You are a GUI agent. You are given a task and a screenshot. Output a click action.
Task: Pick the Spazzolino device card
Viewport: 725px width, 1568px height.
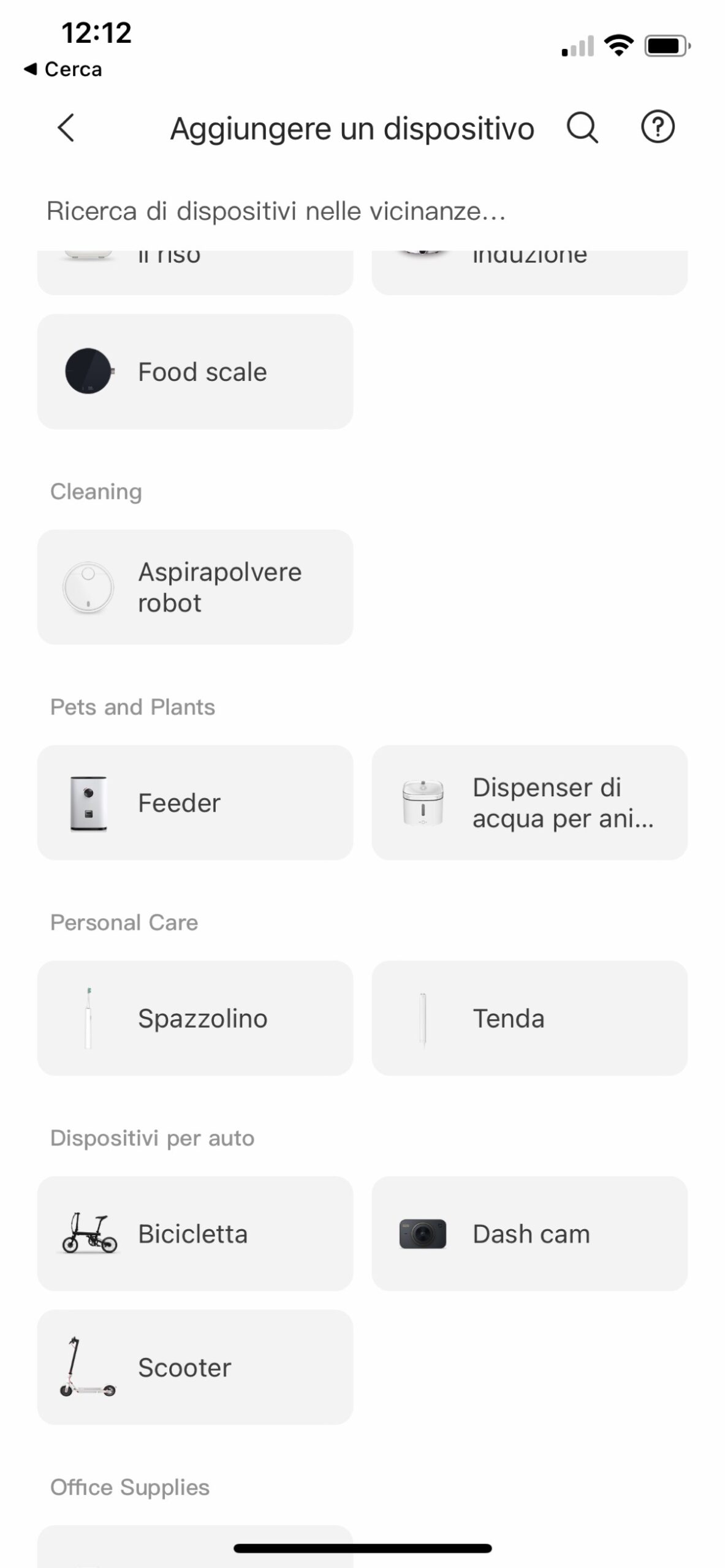(195, 1018)
